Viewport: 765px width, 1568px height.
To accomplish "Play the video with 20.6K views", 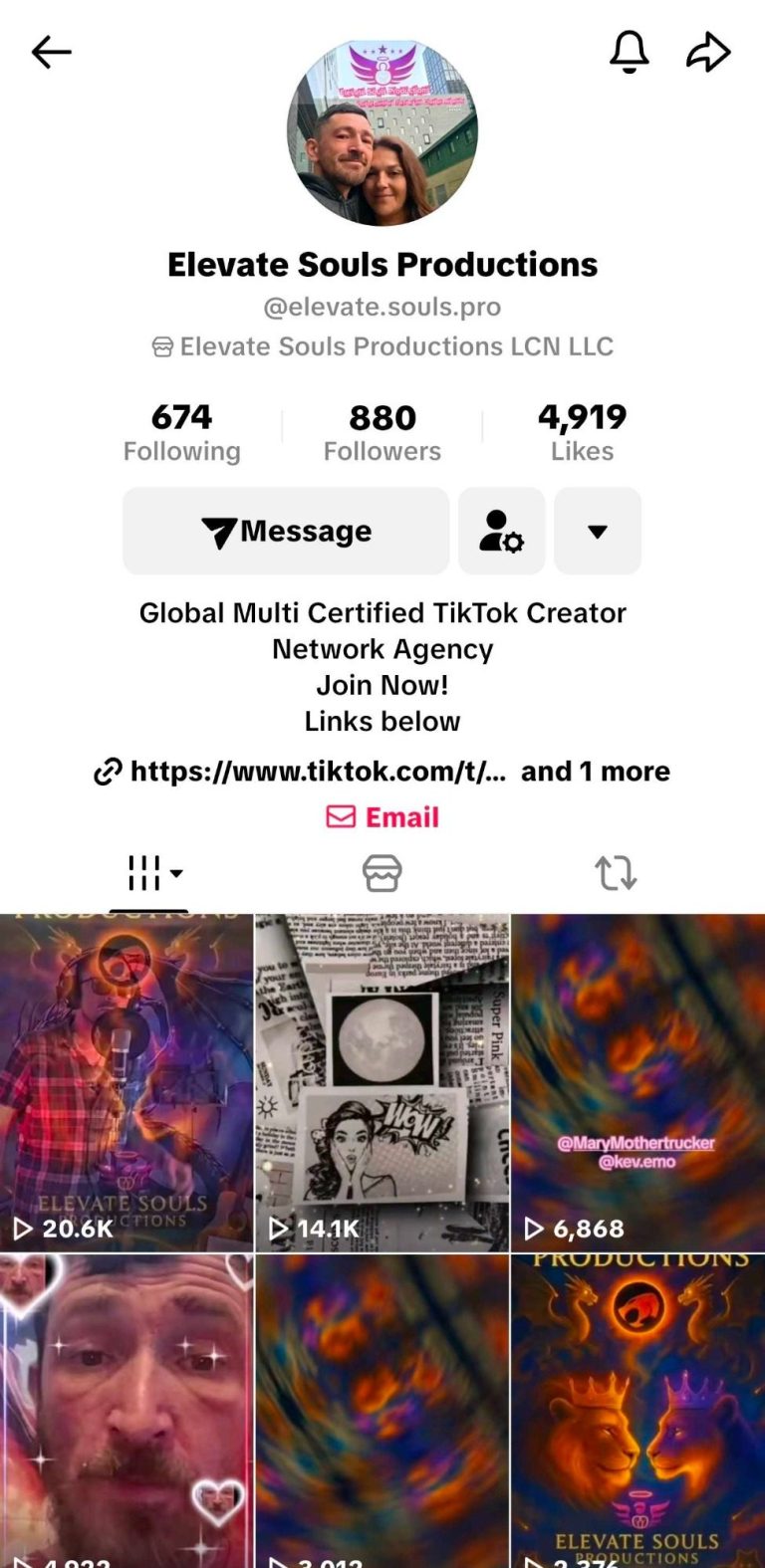I will pyautogui.click(x=127, y=1082).
